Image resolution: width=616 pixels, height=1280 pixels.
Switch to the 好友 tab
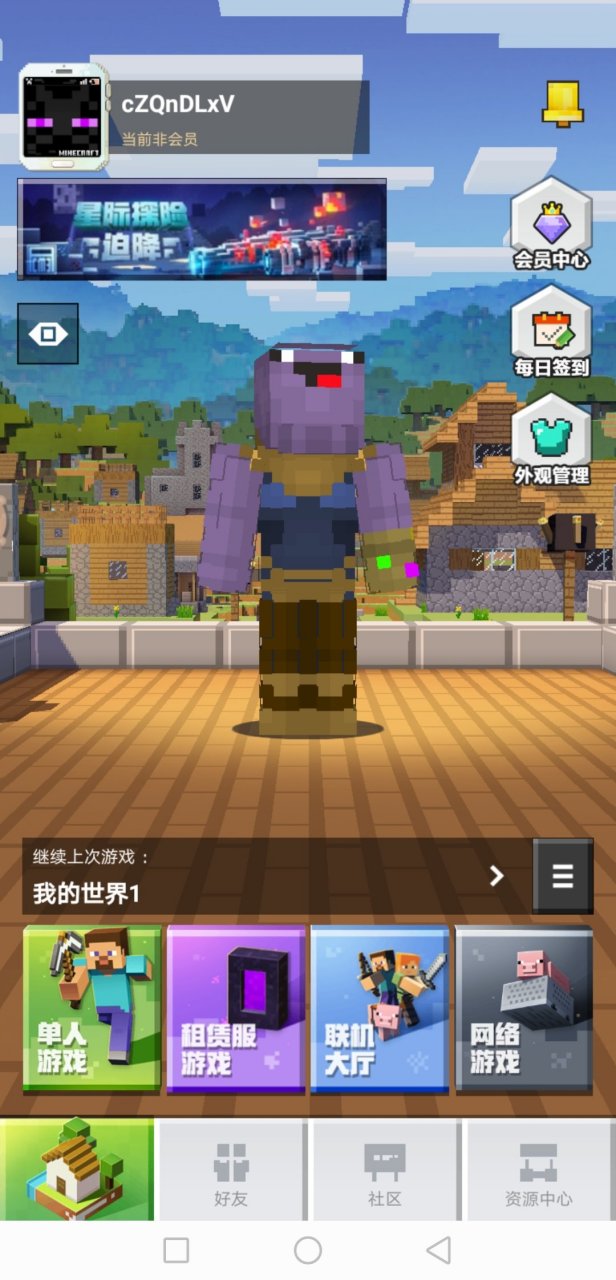click(231, 1170)
